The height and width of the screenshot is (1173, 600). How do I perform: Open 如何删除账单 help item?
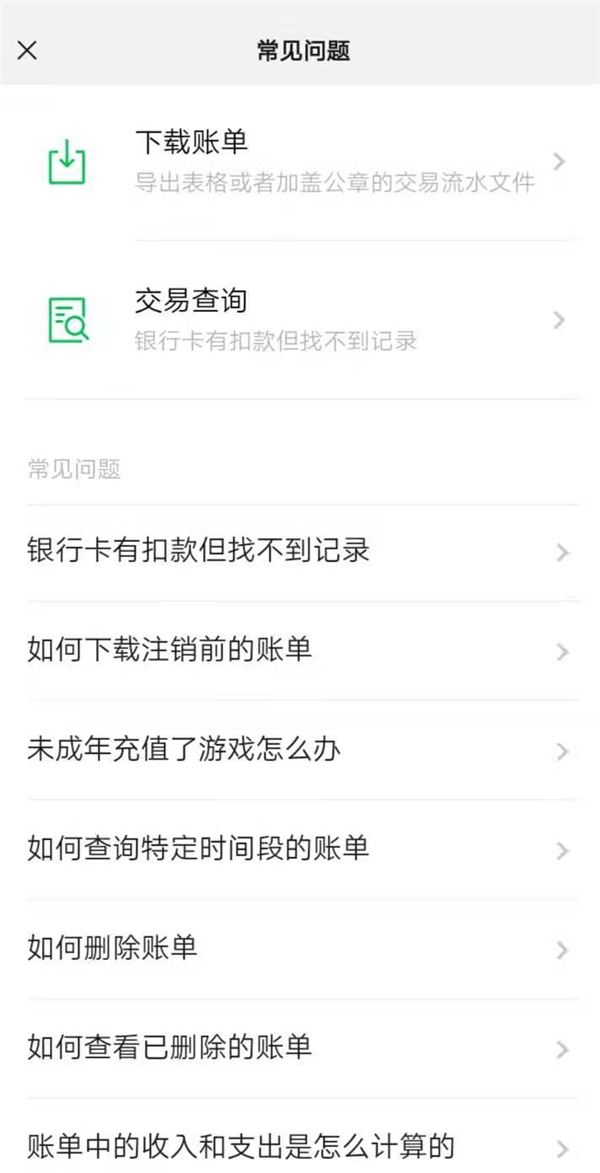tap(300, 949)
